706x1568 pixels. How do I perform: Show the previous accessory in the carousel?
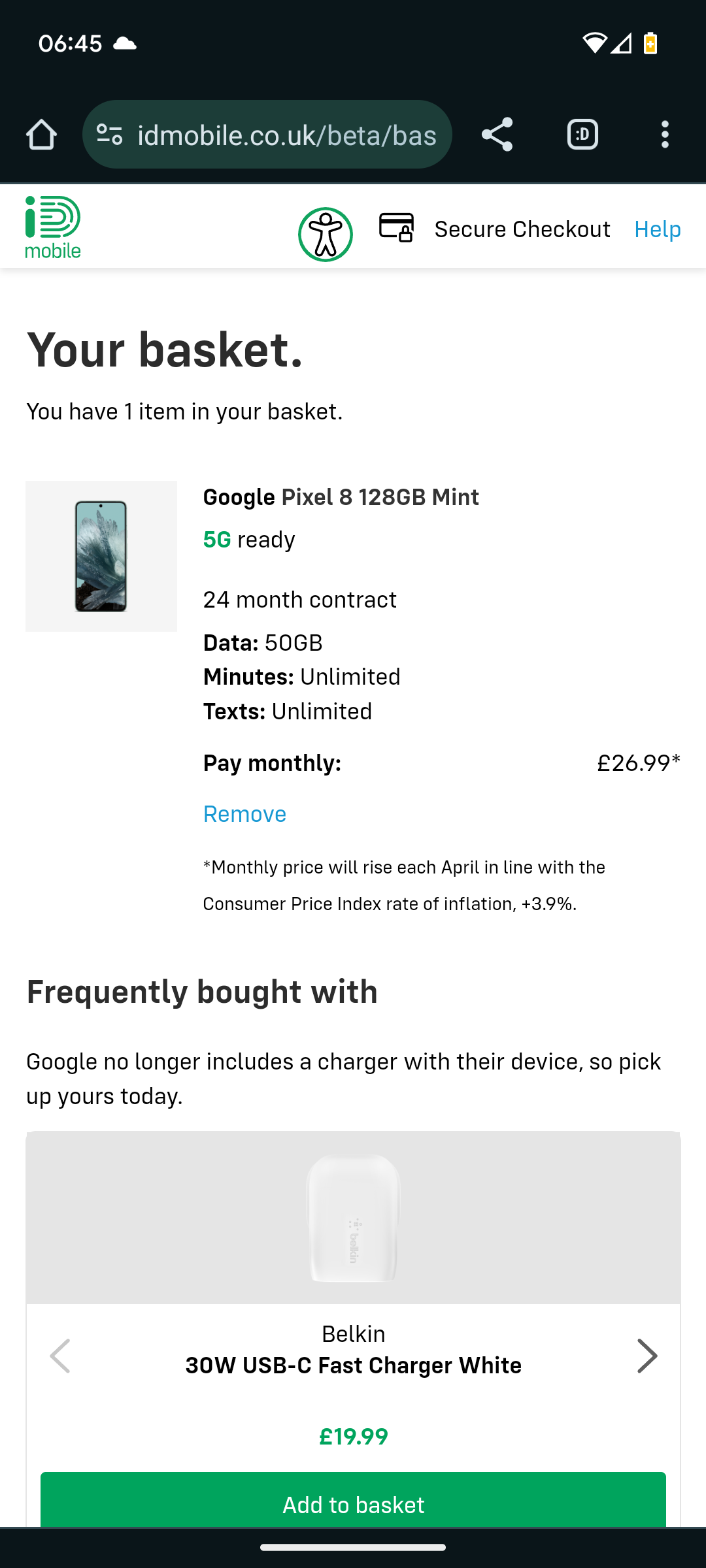point(60,1356)
